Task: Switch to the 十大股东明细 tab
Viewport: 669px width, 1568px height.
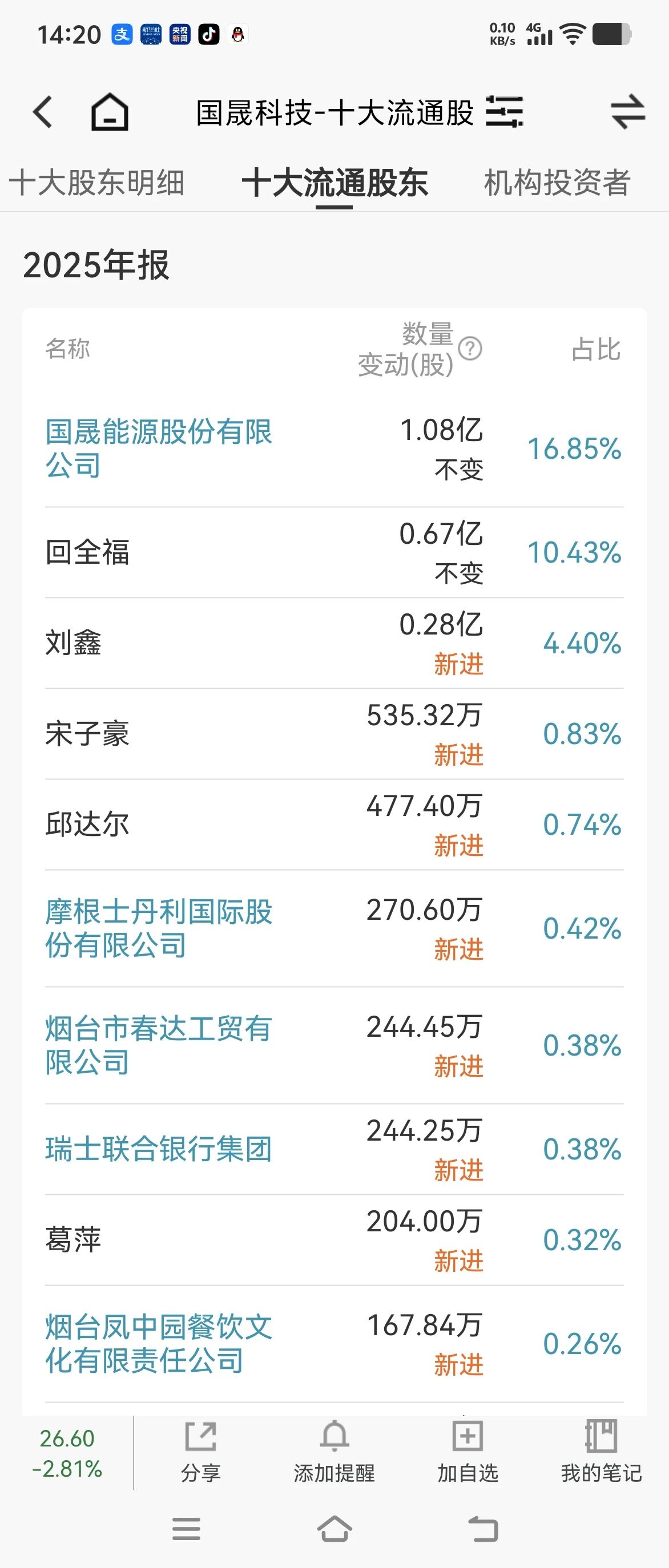Action: point(97,183)
